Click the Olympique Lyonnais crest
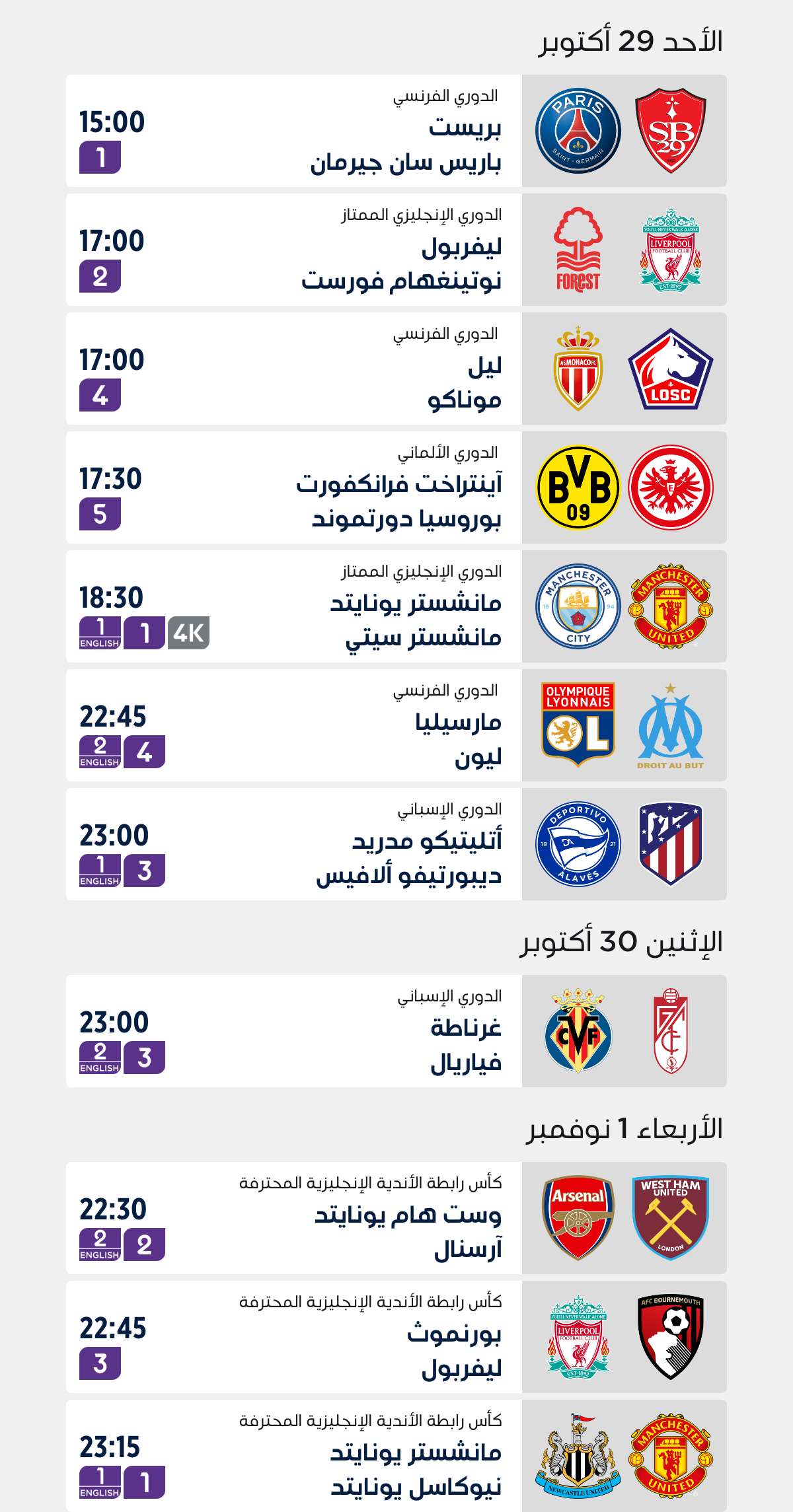This screenshot has height=1512, width=793. coord(578,725)
